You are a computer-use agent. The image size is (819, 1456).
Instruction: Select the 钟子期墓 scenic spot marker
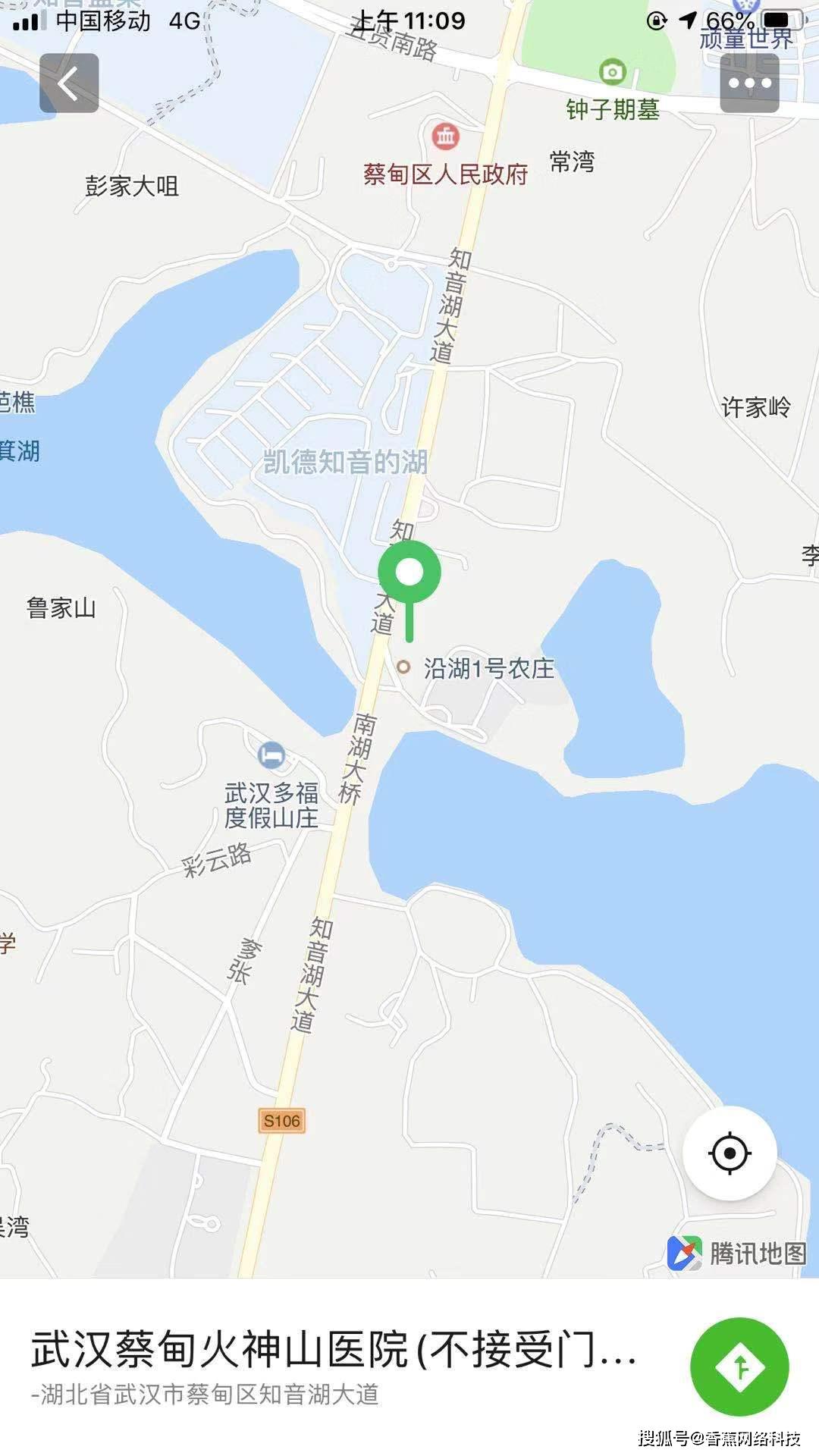click(x=612, y=72)
